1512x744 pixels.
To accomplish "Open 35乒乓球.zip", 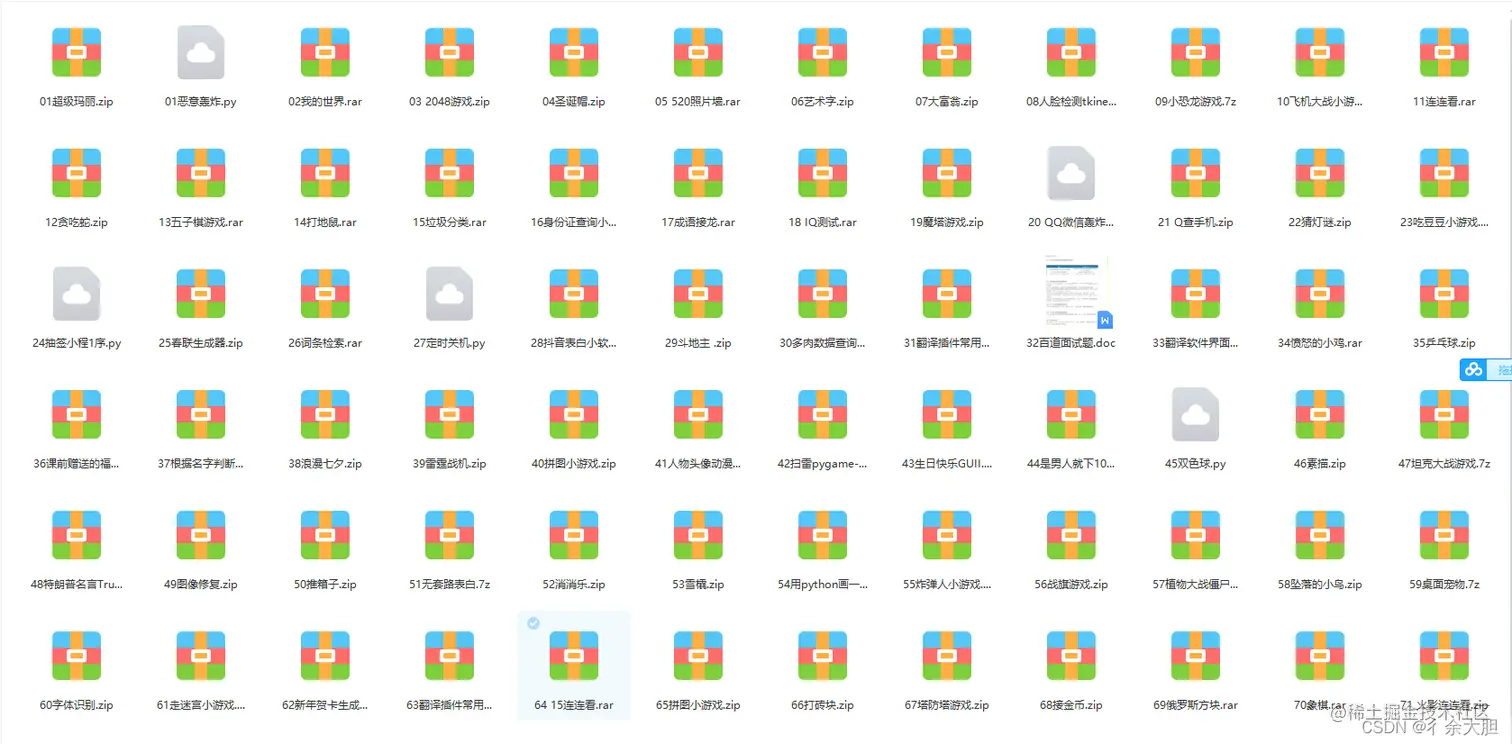I will point(1444,294).
